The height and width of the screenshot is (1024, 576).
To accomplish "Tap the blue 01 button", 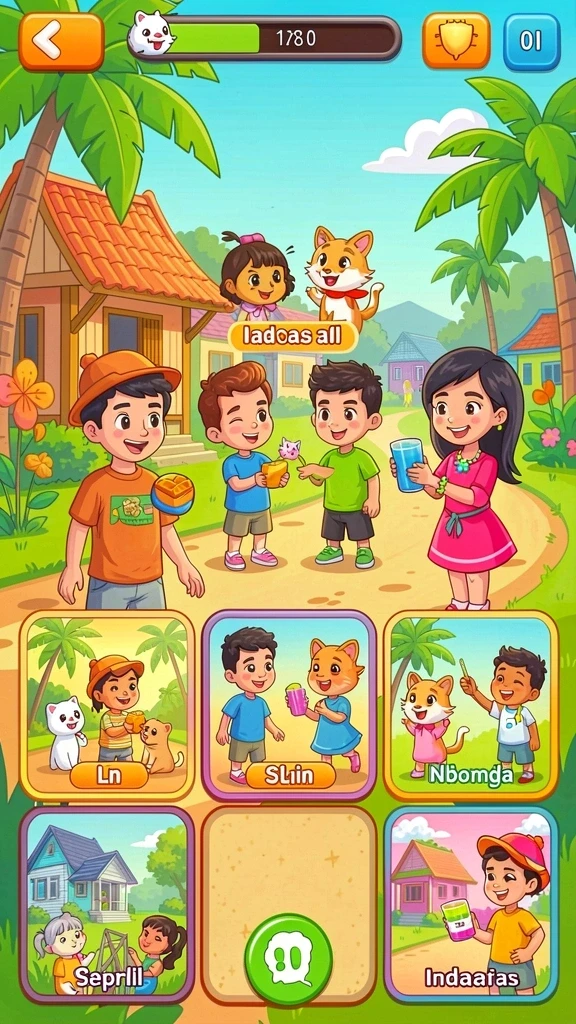I will 532,41.
